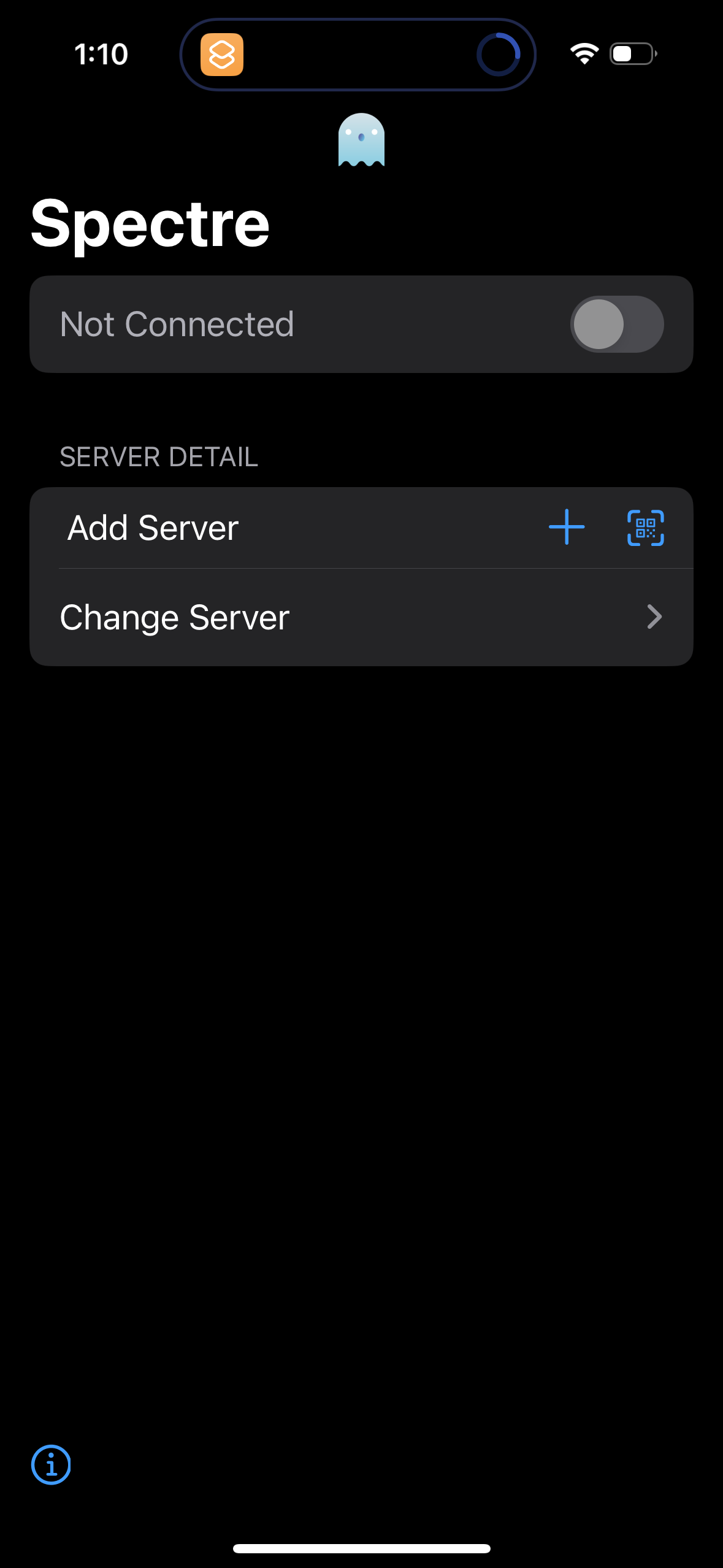
Task: Tap the Spectre ghost logo
Action: 361,140
